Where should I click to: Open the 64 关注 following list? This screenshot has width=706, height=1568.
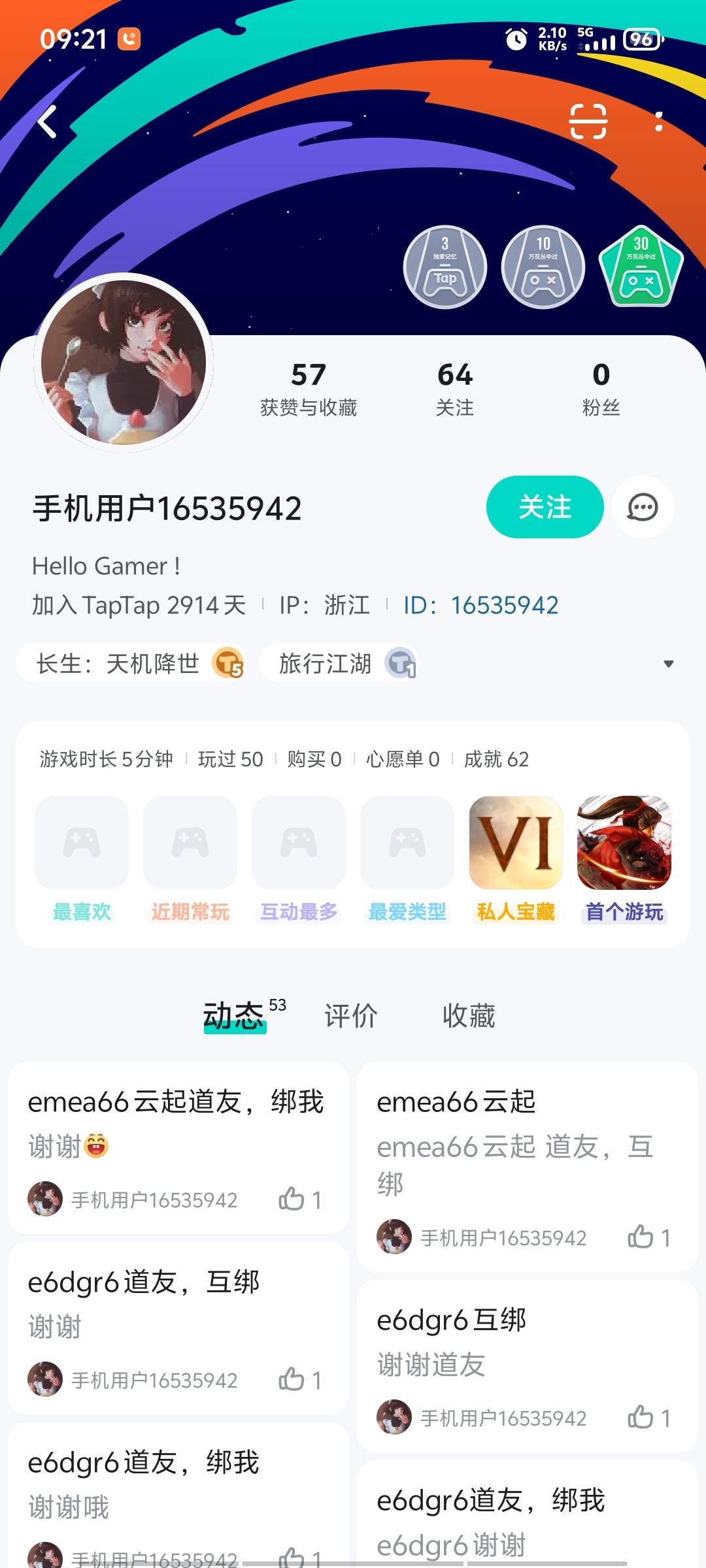pyautogui.click(x=454, y=389)
